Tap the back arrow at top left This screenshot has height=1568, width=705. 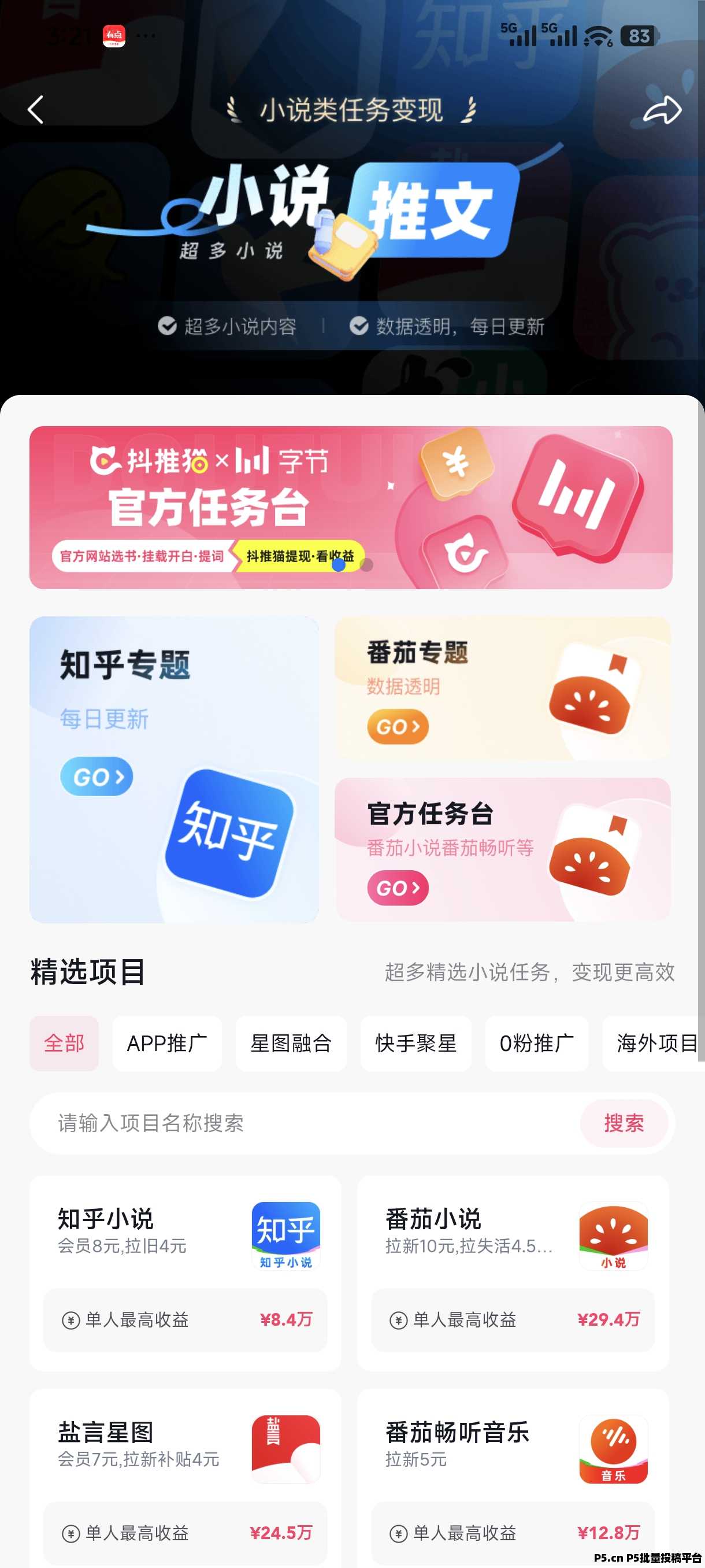[x=35, y=110]
